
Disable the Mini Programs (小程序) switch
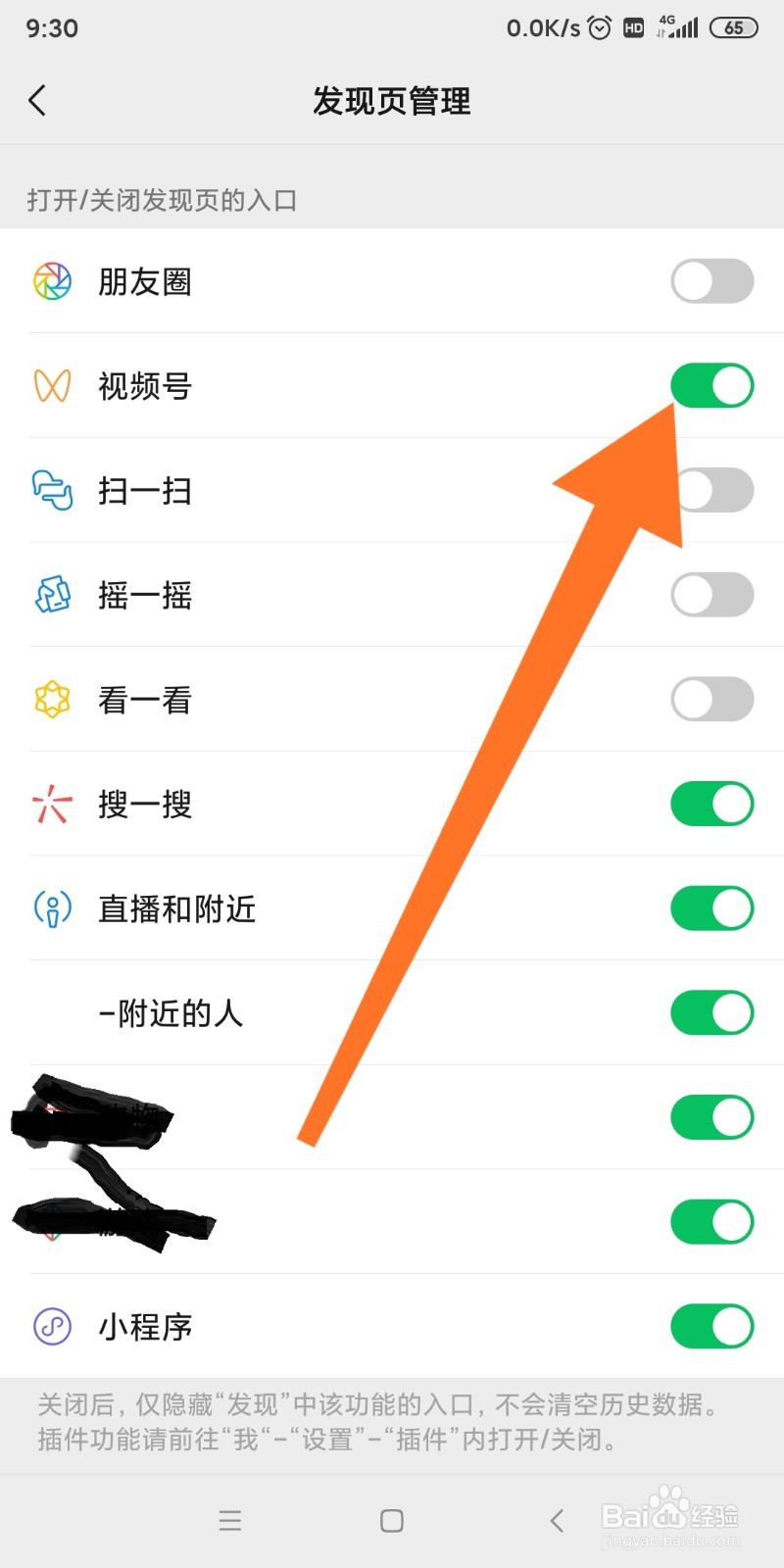[x=712, y=1327]
